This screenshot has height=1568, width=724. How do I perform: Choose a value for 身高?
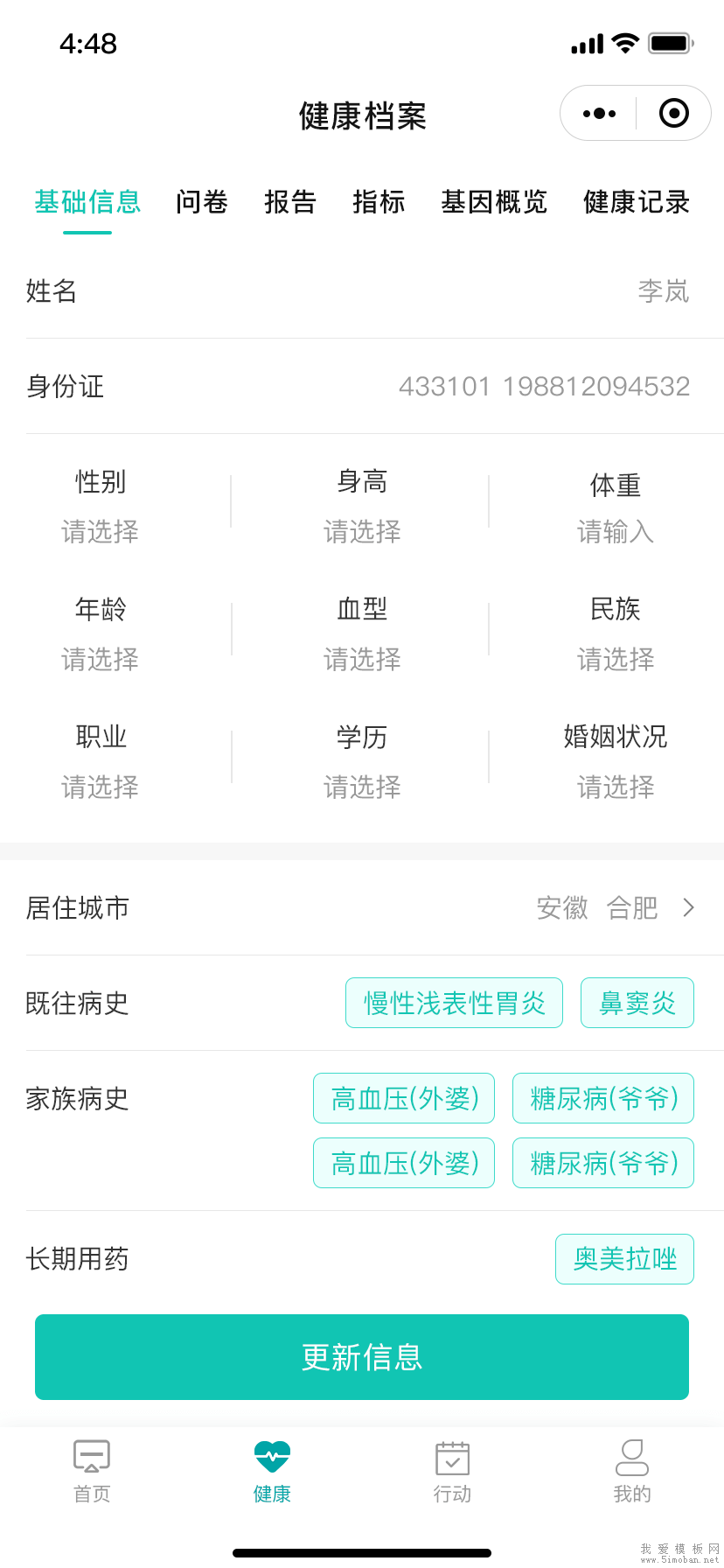click(x=362, y=531)
